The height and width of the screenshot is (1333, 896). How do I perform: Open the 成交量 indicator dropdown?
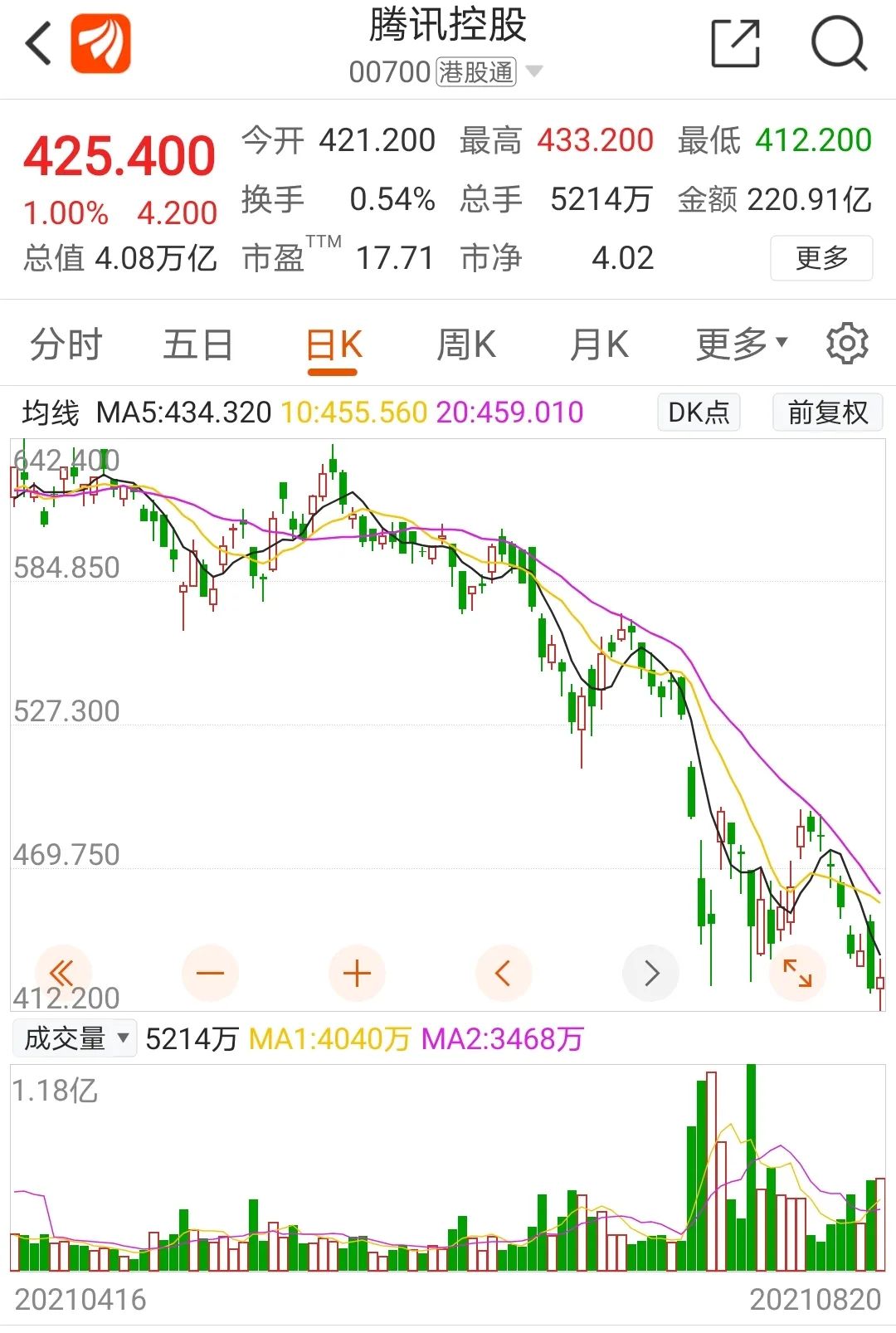[75, 1038]
